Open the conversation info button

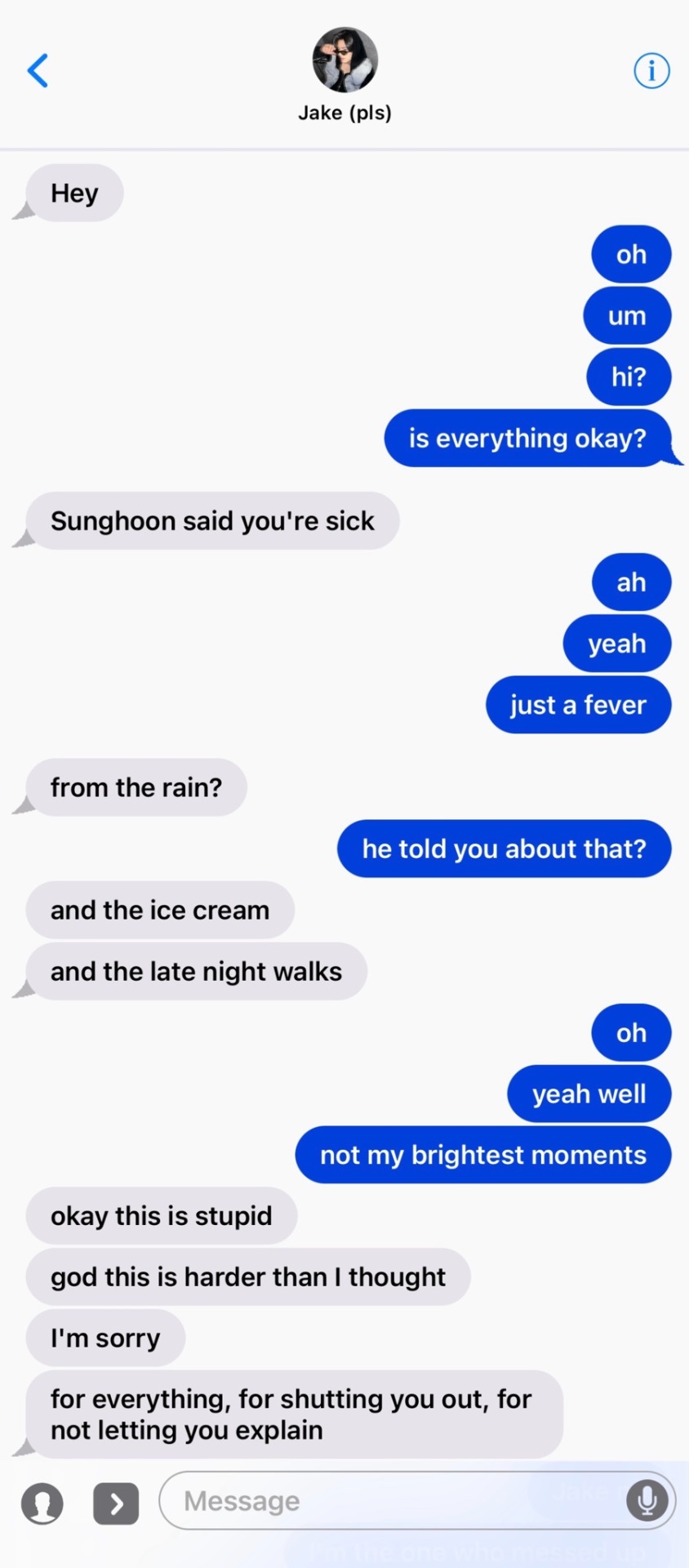click(x=651, y=71)
